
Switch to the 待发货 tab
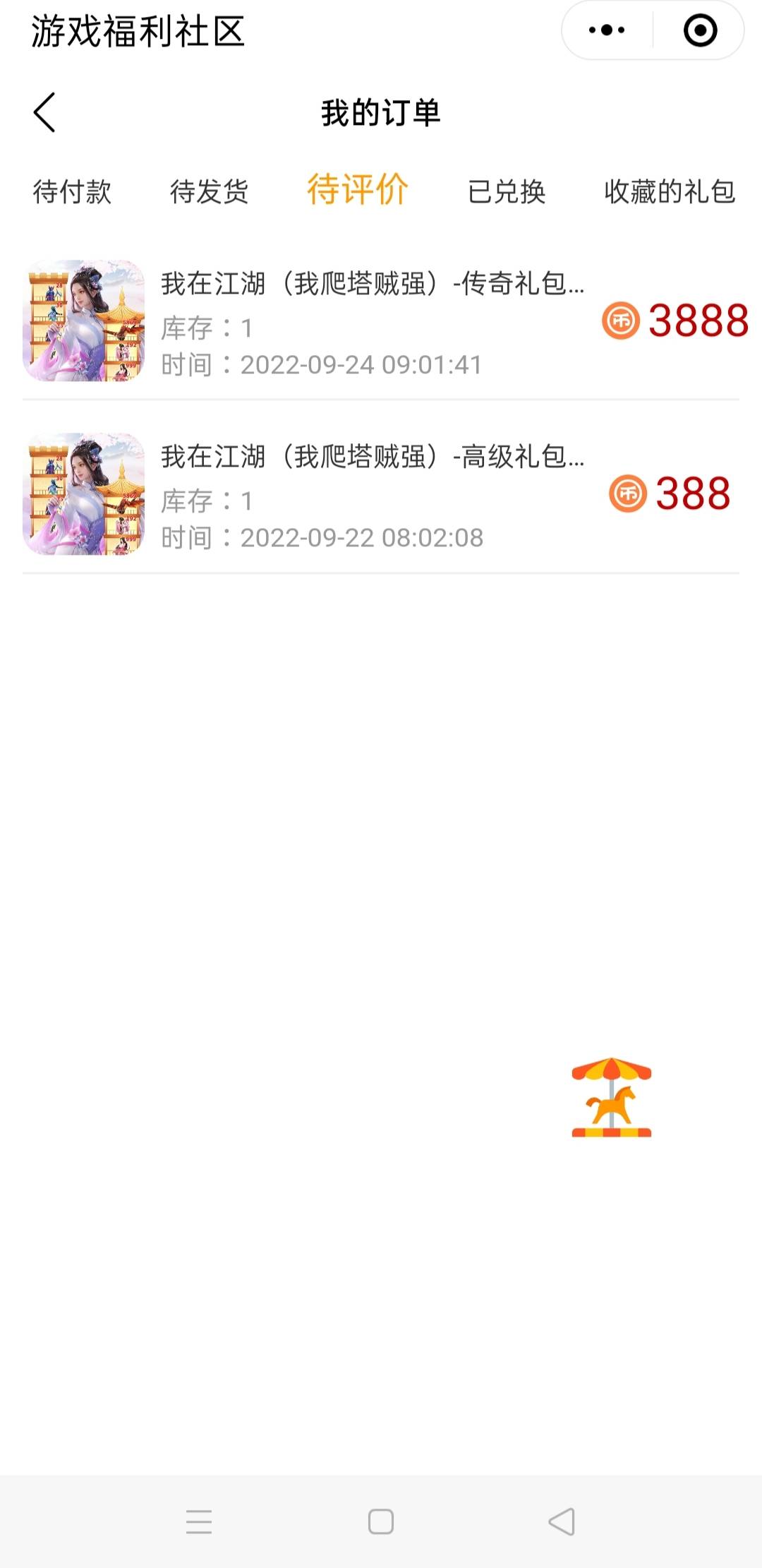point(210,191)
